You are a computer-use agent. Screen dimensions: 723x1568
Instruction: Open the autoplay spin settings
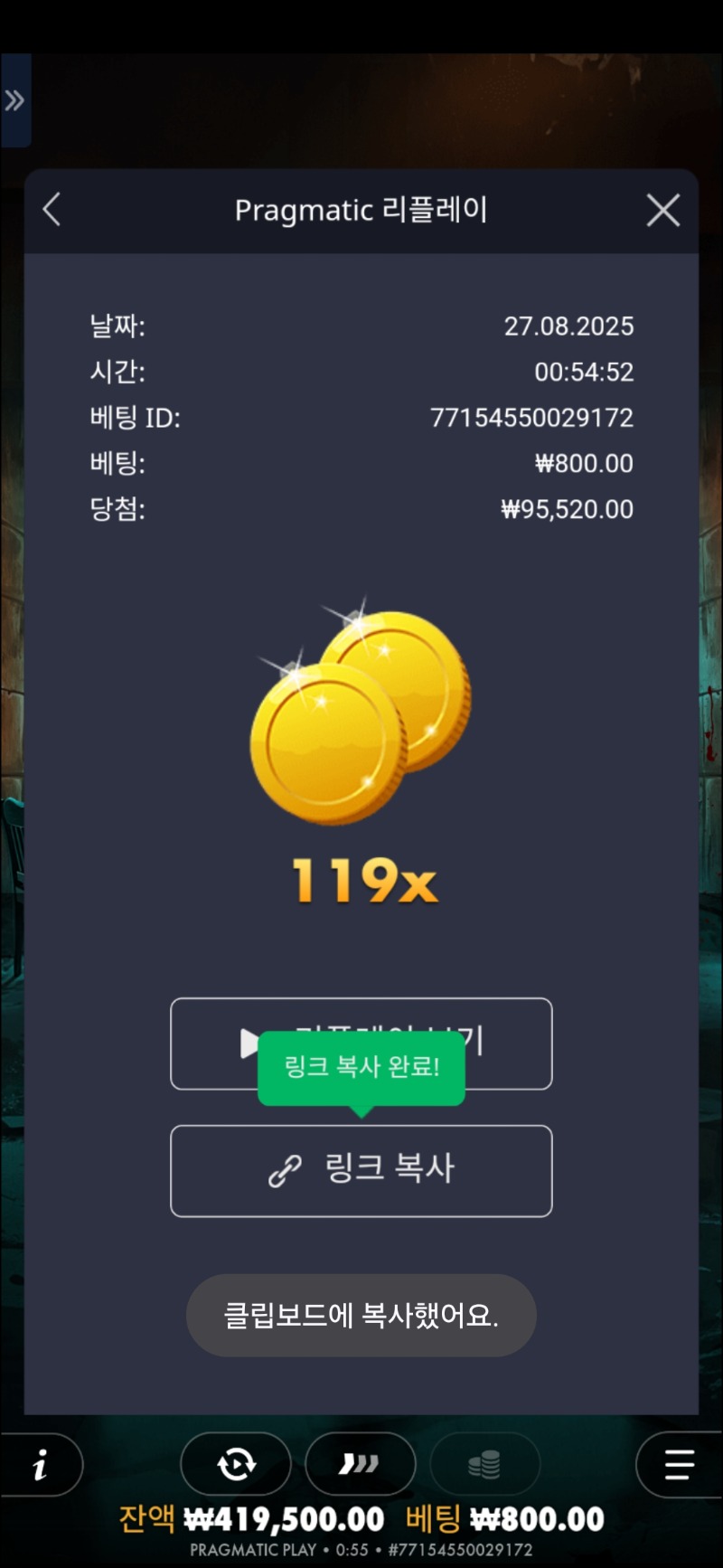tap(236, 1464)
